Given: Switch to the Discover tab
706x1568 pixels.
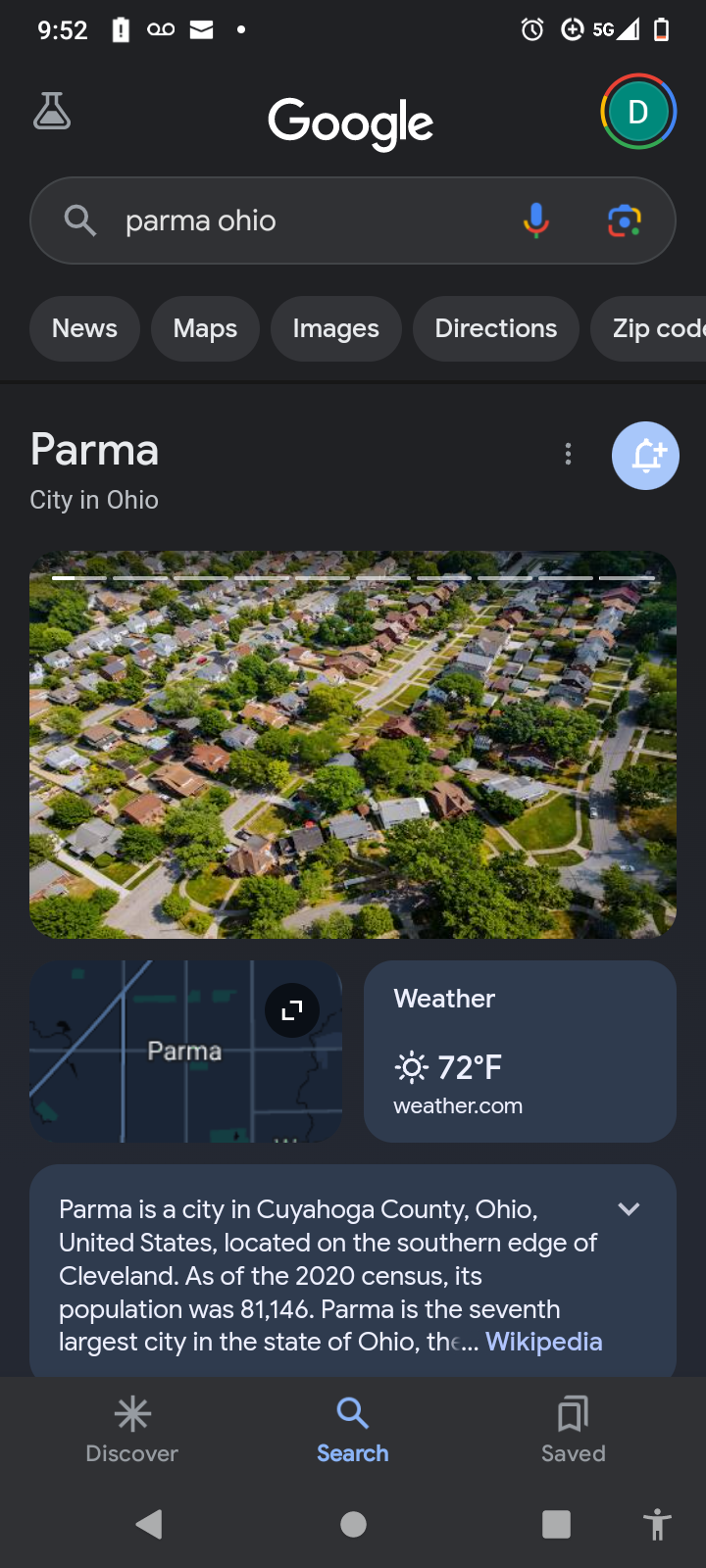Looking at the screenshot, I should (x=132, y=1430).
